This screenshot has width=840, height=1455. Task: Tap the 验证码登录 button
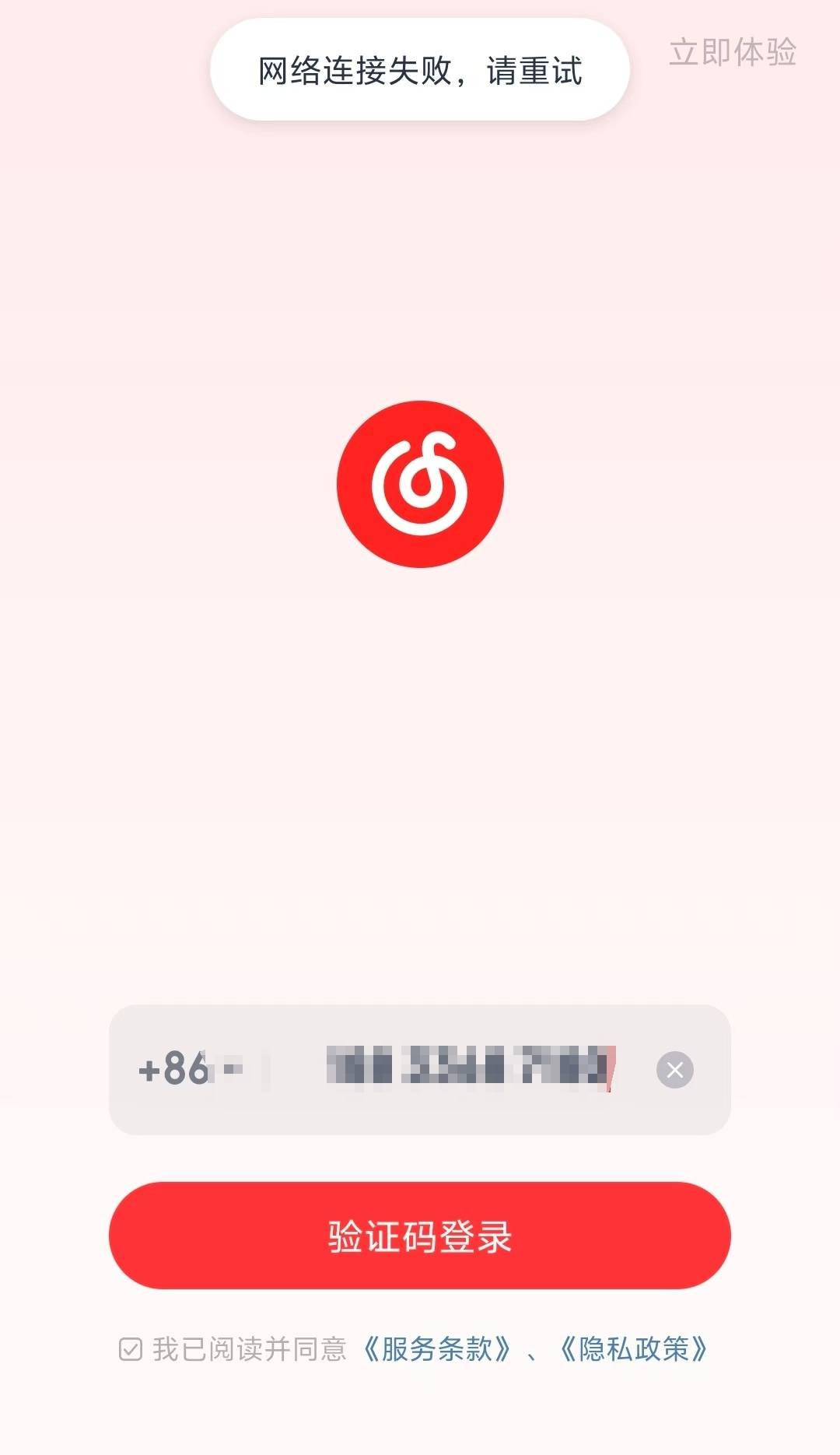tap(420, 1236)
